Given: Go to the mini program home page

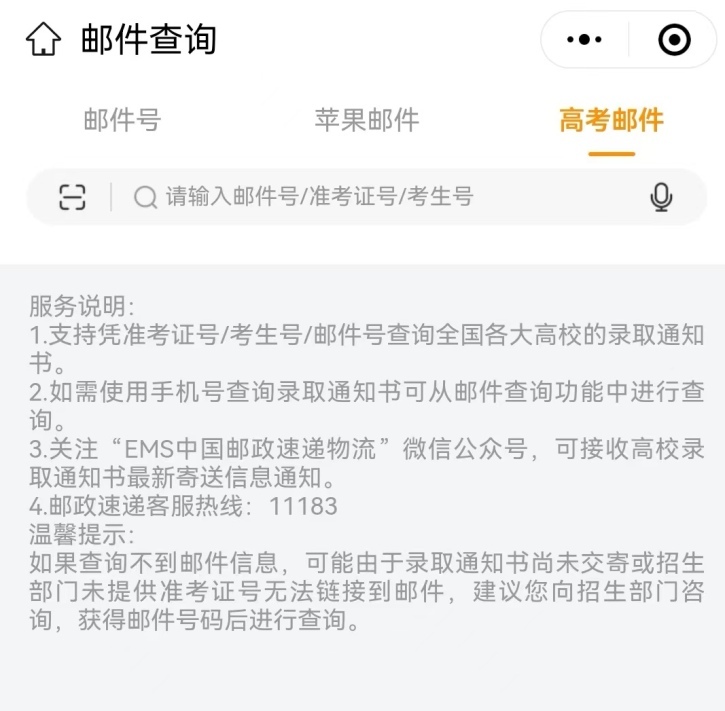Looking at the screenshot, I should [x=43, y=40].
